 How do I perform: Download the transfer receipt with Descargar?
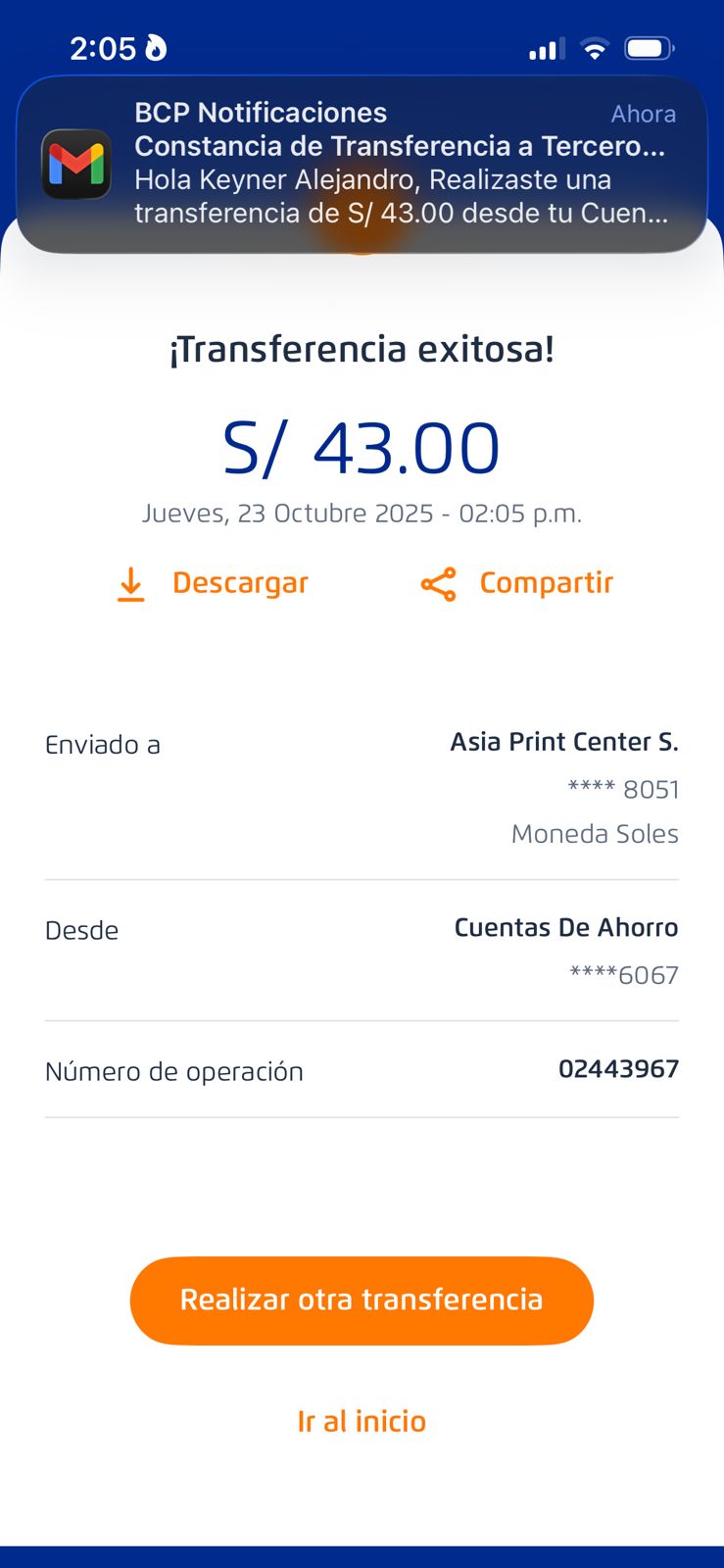pyautogui.click(x=214, y=583)
